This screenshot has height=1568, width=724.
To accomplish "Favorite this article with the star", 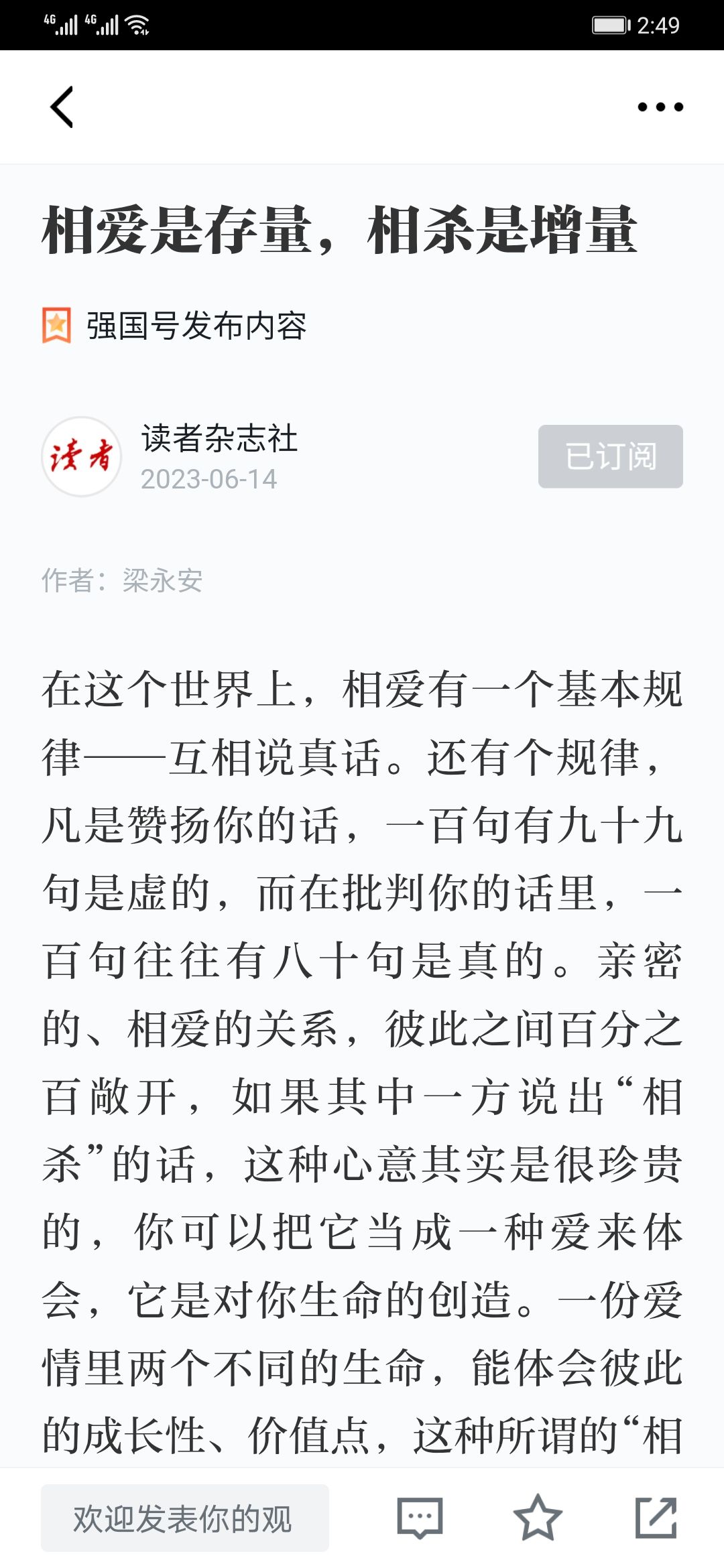I will [537, 1518].
